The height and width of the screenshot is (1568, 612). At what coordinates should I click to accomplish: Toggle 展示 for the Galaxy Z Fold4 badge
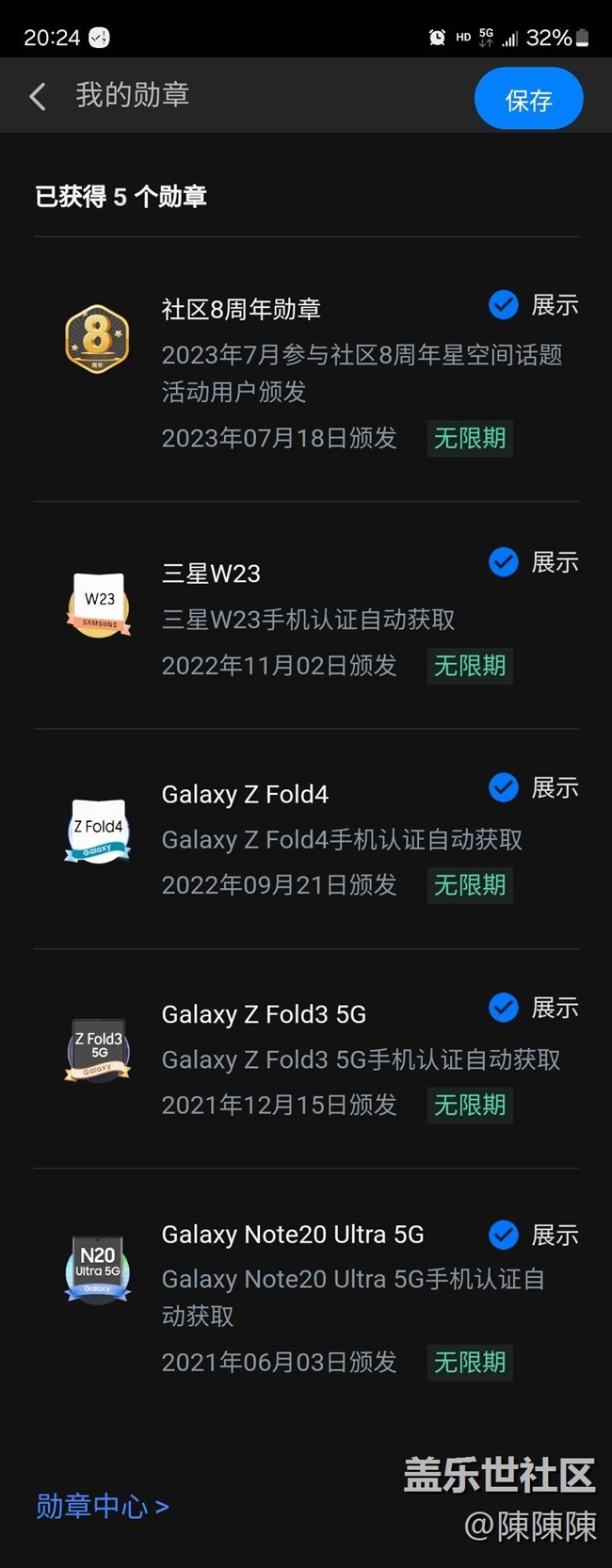pyautogui.click(x=504, y=787)
